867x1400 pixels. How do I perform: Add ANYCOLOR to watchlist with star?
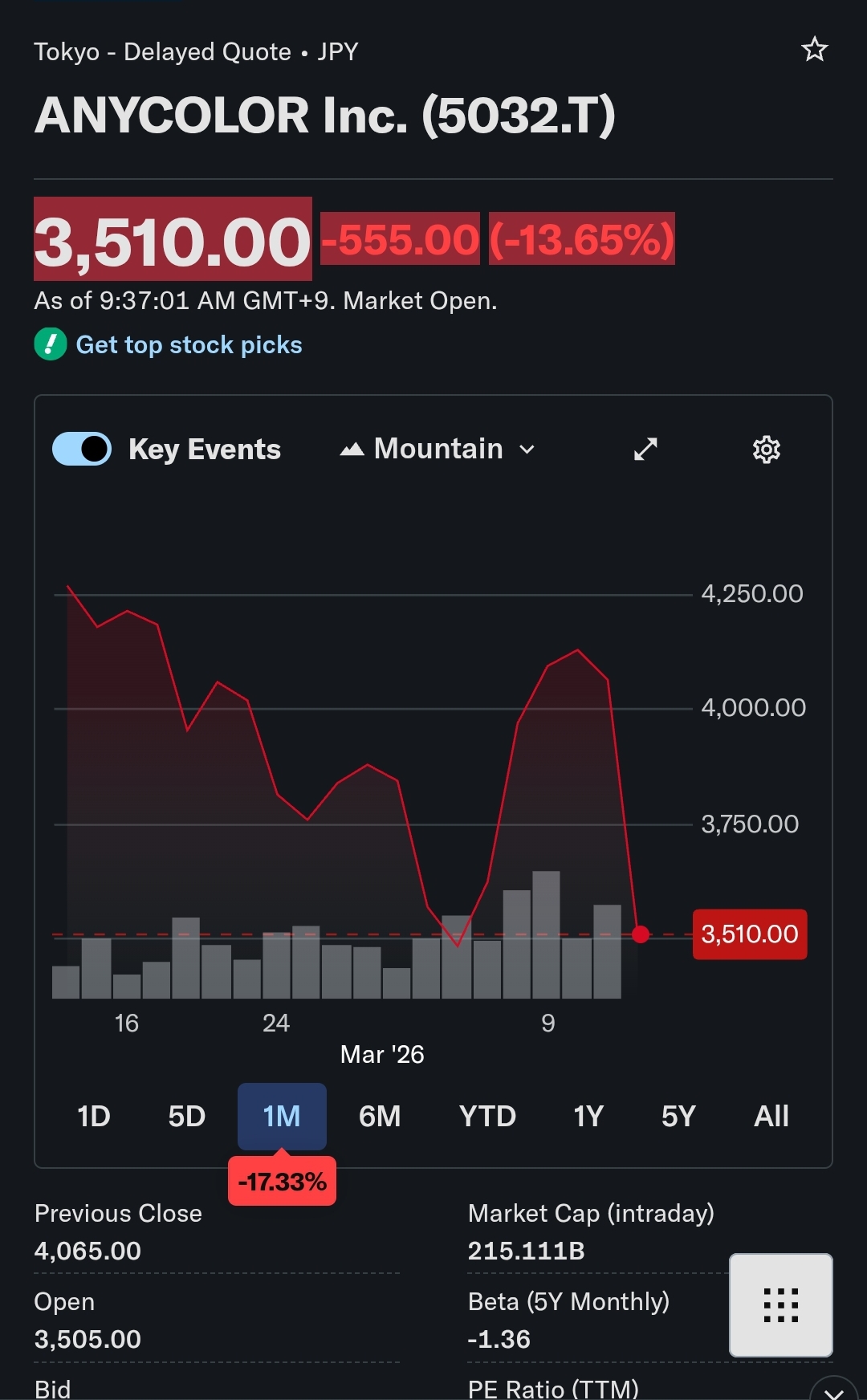click(814, 50)
